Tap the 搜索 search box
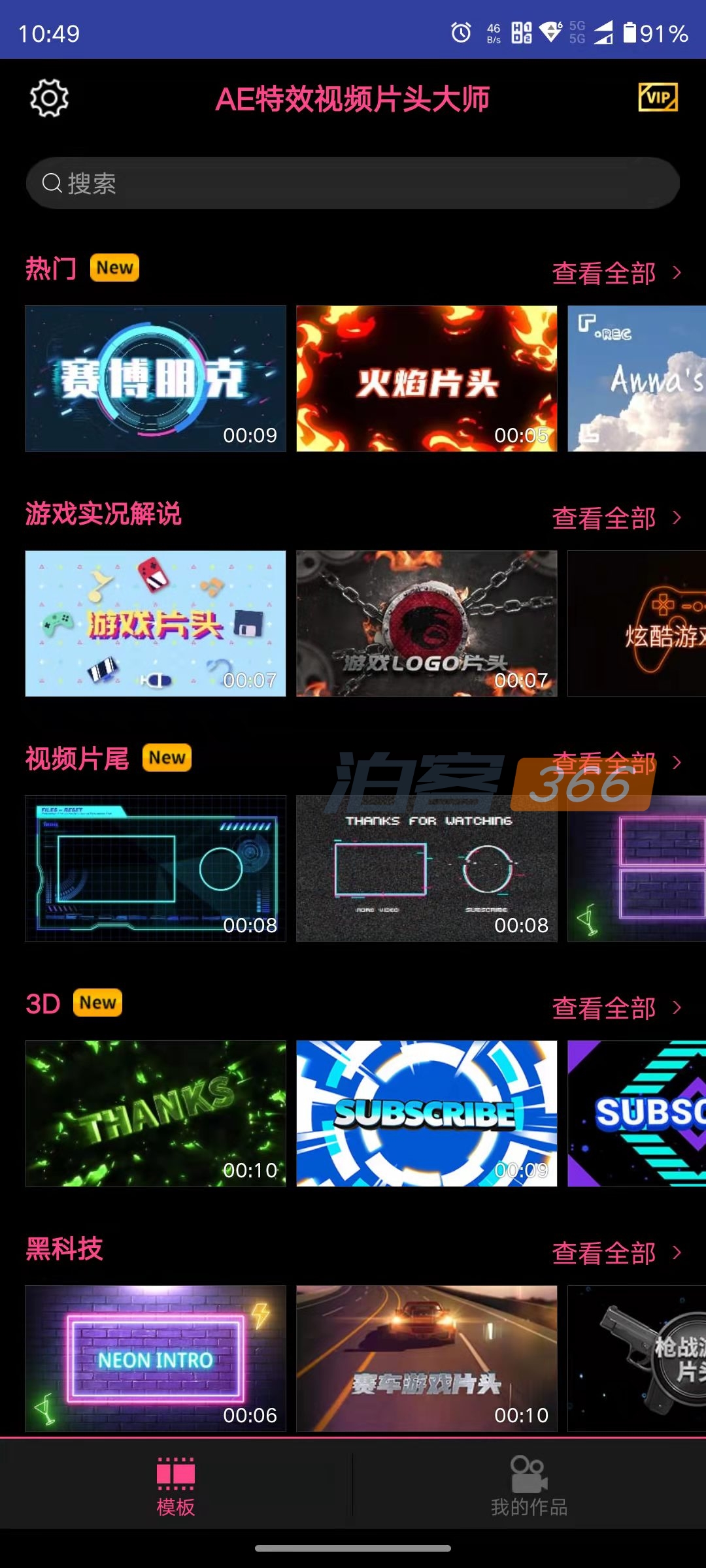The image size is (706, 1568). [x=353, y=184]
